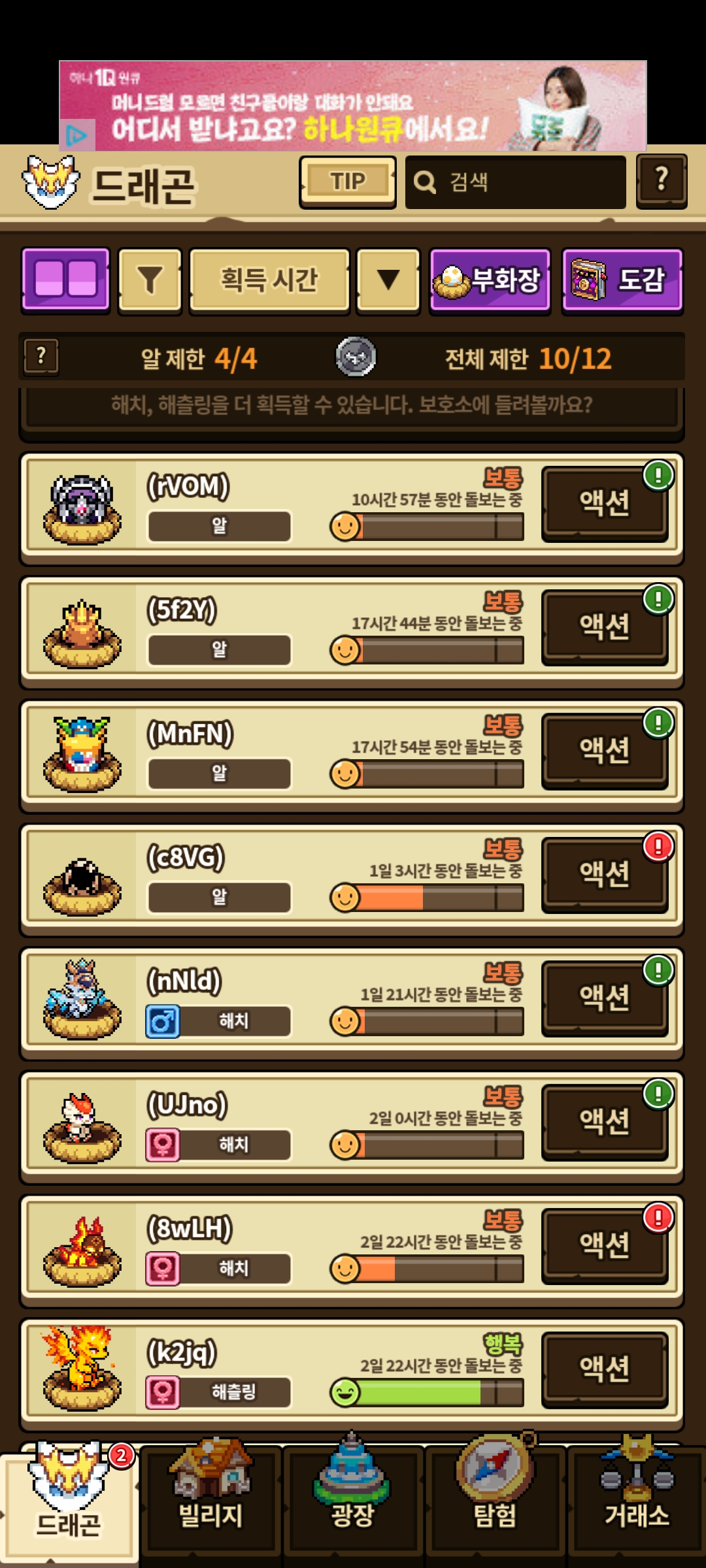The width and height of the screenshot is (706, 1568).
Task: Open the 부화장 hatchery
Action: 490,280
